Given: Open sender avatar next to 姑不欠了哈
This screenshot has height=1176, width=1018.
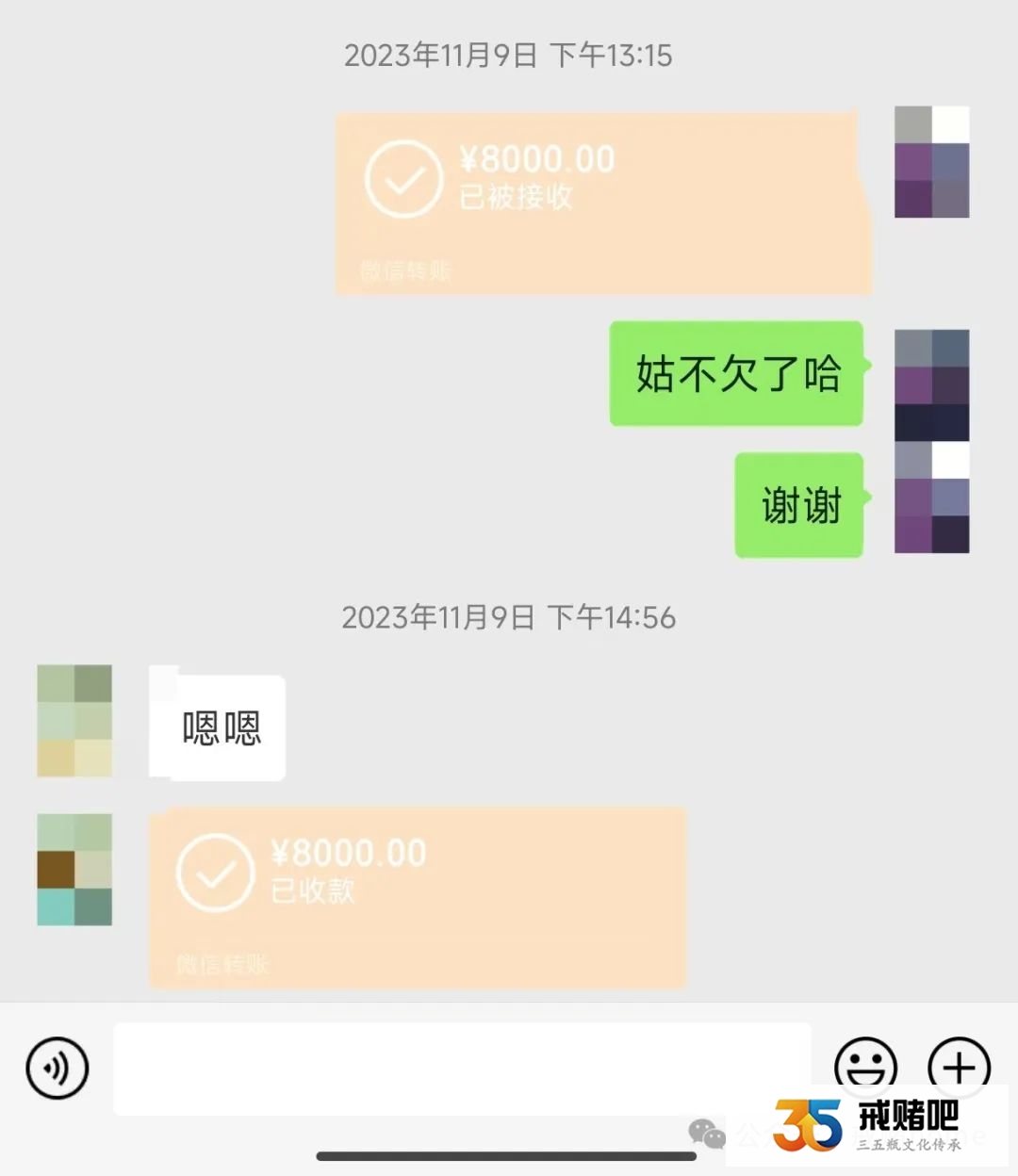Looking at the screenshot, I should [x=931, y=384].
